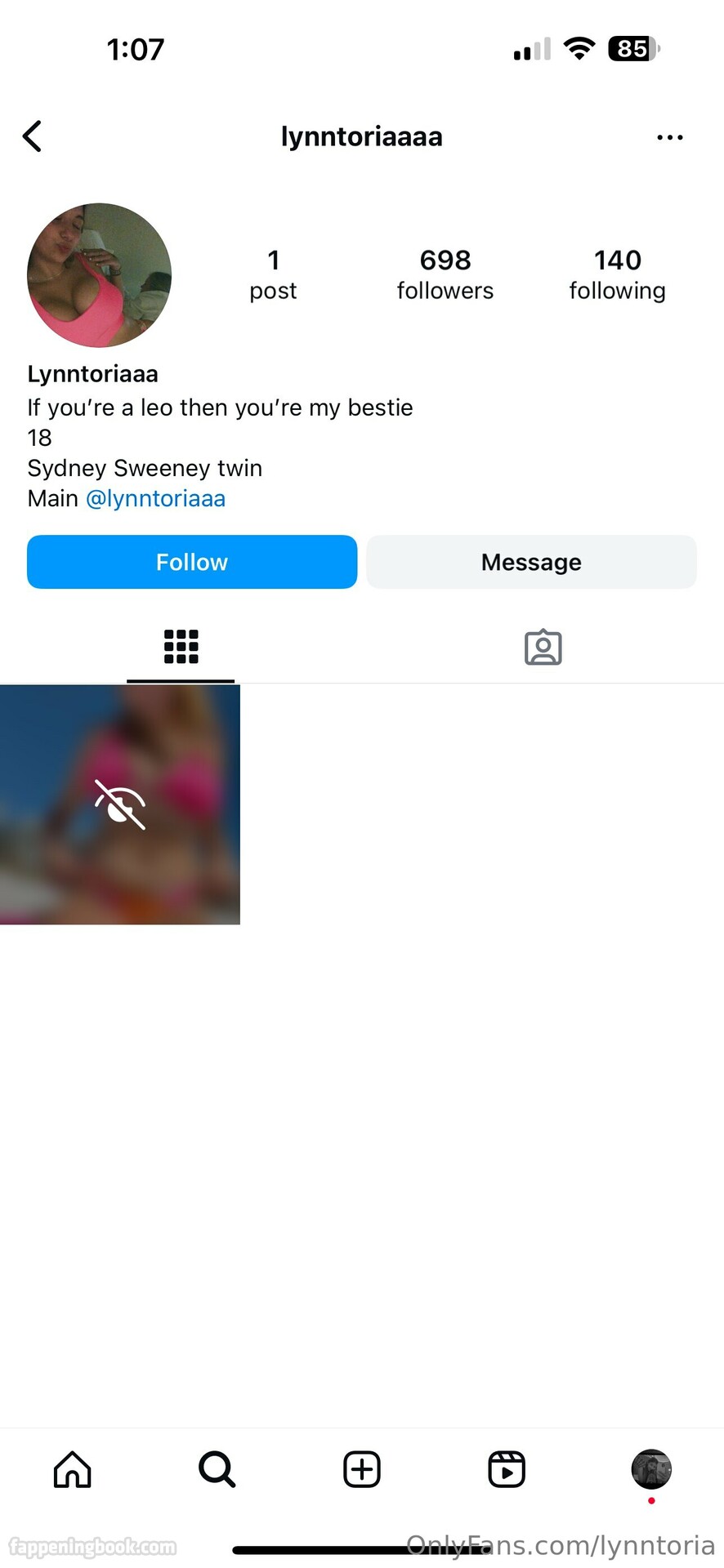Open the hidden sensitive post thumbnail
This screenshot has width=724, height=1568.
tap(120, 804)
